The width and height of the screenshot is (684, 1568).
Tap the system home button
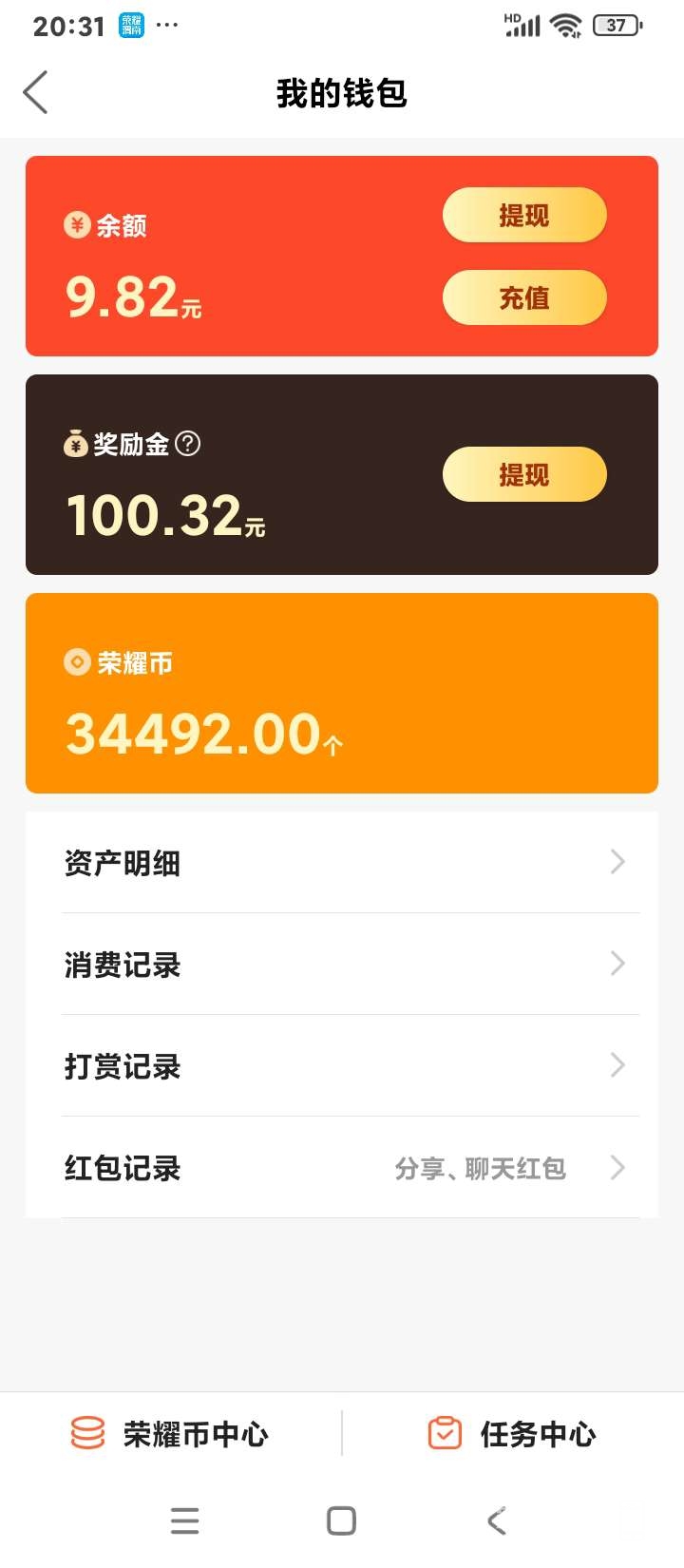[341, 1520]
